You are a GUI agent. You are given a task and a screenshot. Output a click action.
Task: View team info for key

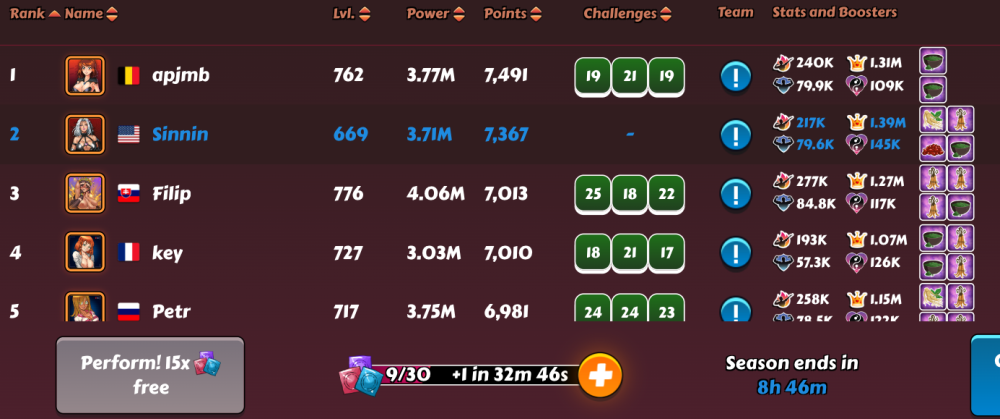click(735, 252)
